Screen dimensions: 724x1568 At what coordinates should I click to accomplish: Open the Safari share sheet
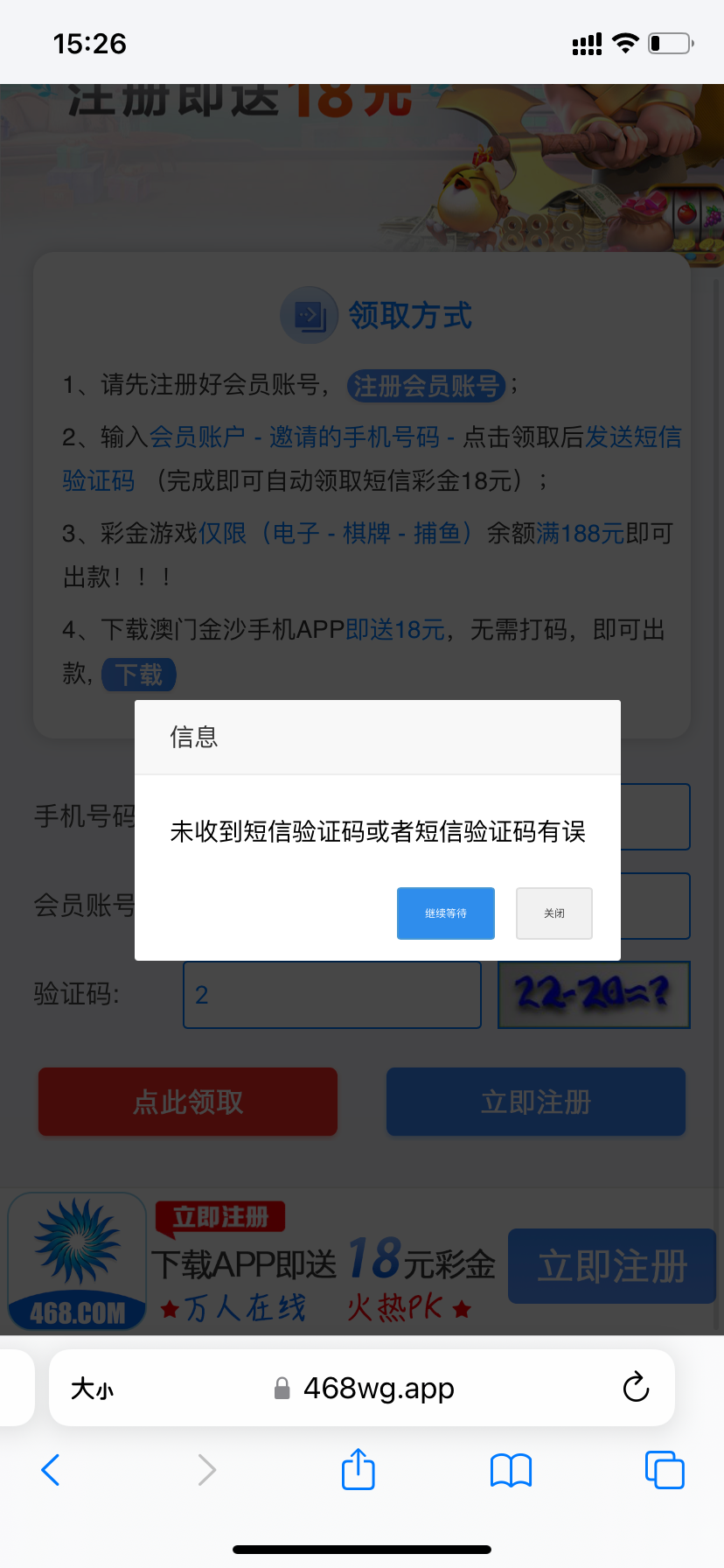tap(358, 1469)
